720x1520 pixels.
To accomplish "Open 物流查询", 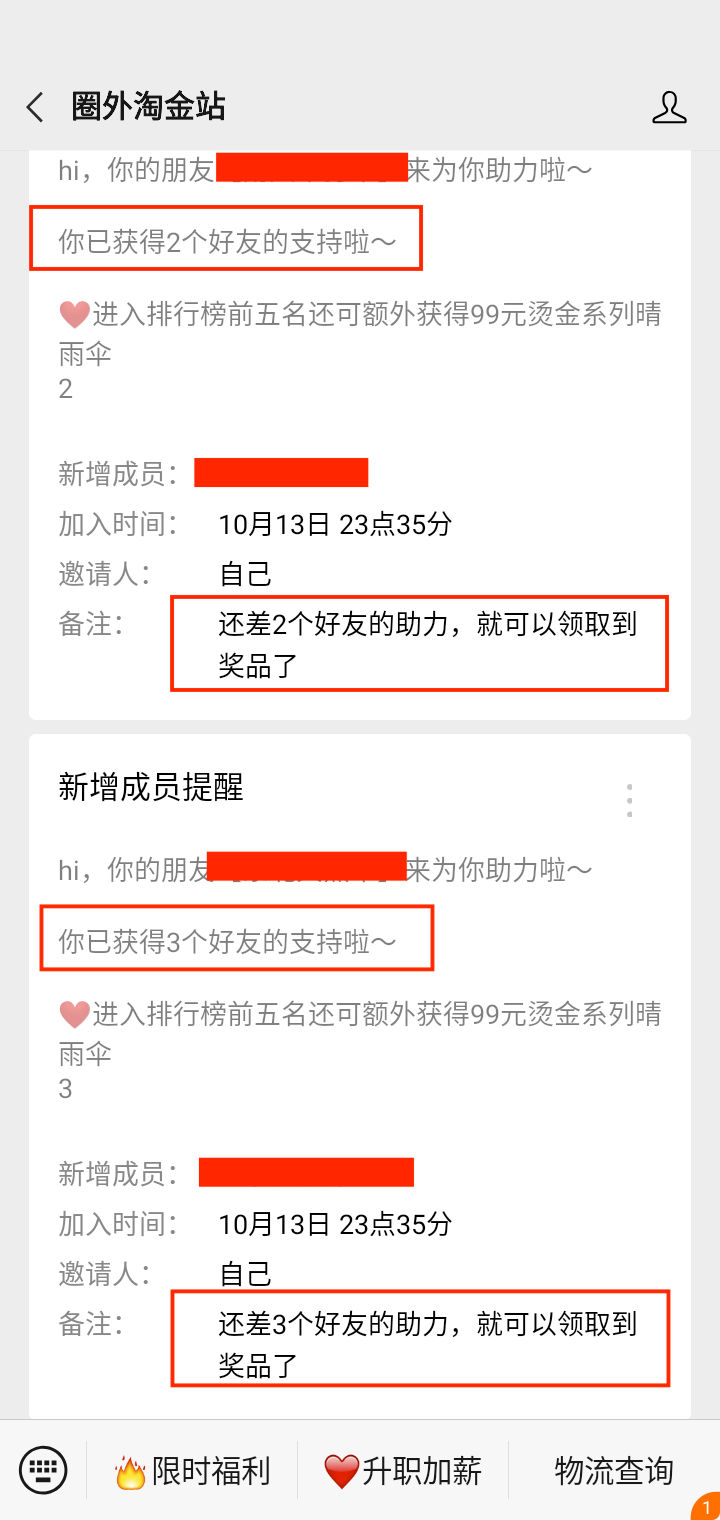I will click(613, 1471).
